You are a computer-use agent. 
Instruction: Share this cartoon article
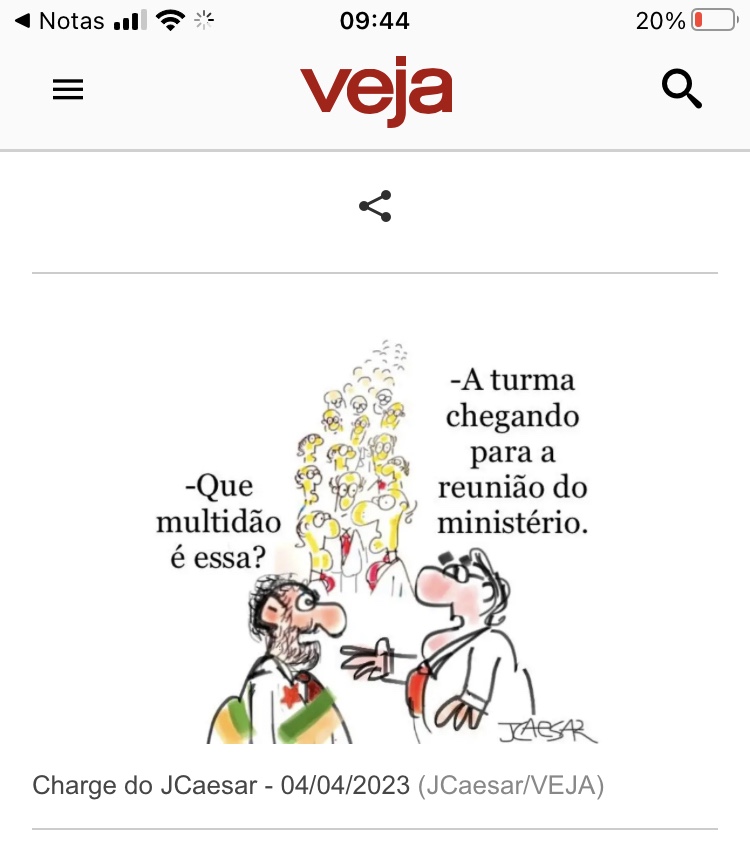375,207
